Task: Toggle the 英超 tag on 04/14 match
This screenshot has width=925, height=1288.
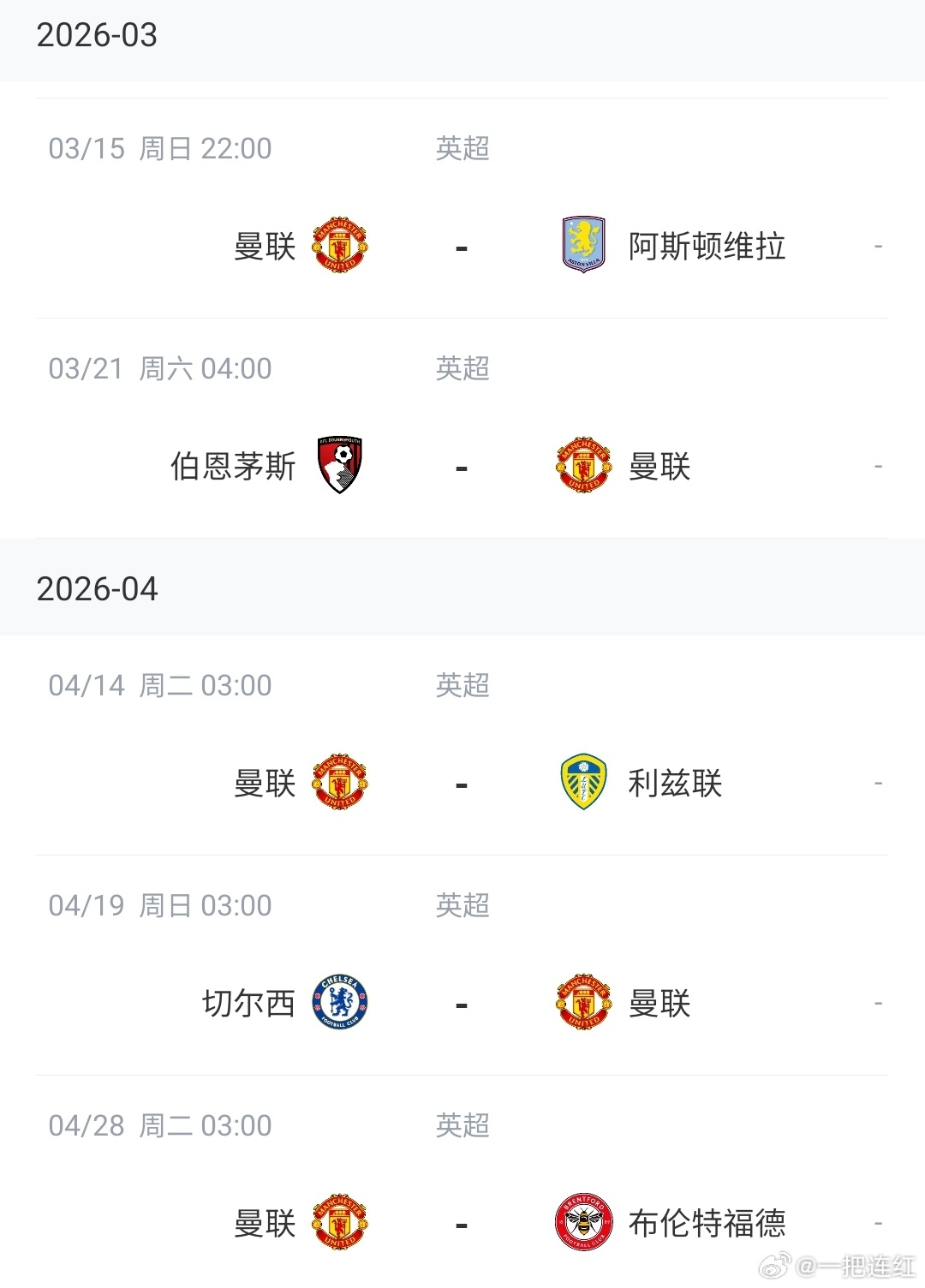Action: [461, 685]
